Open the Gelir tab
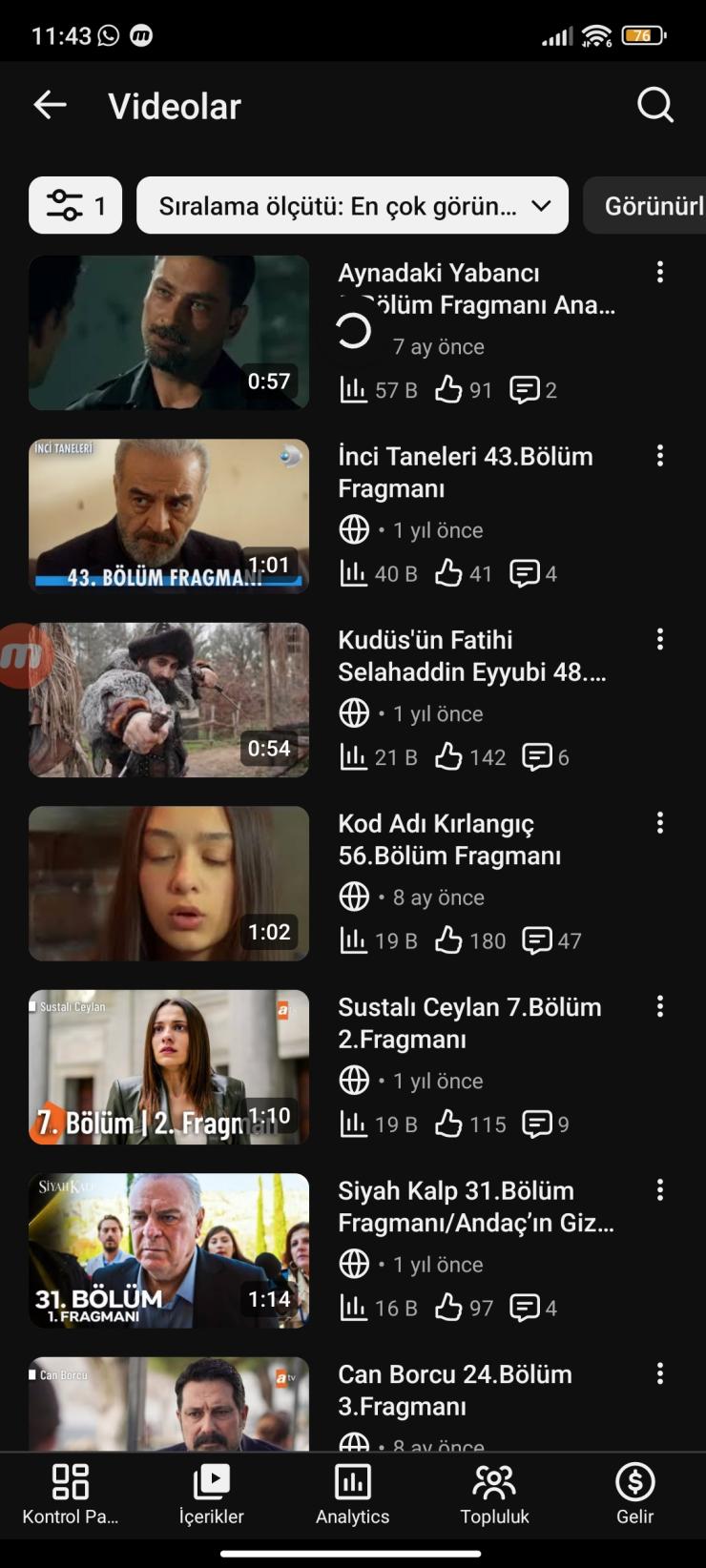 tap(635, 1495)
